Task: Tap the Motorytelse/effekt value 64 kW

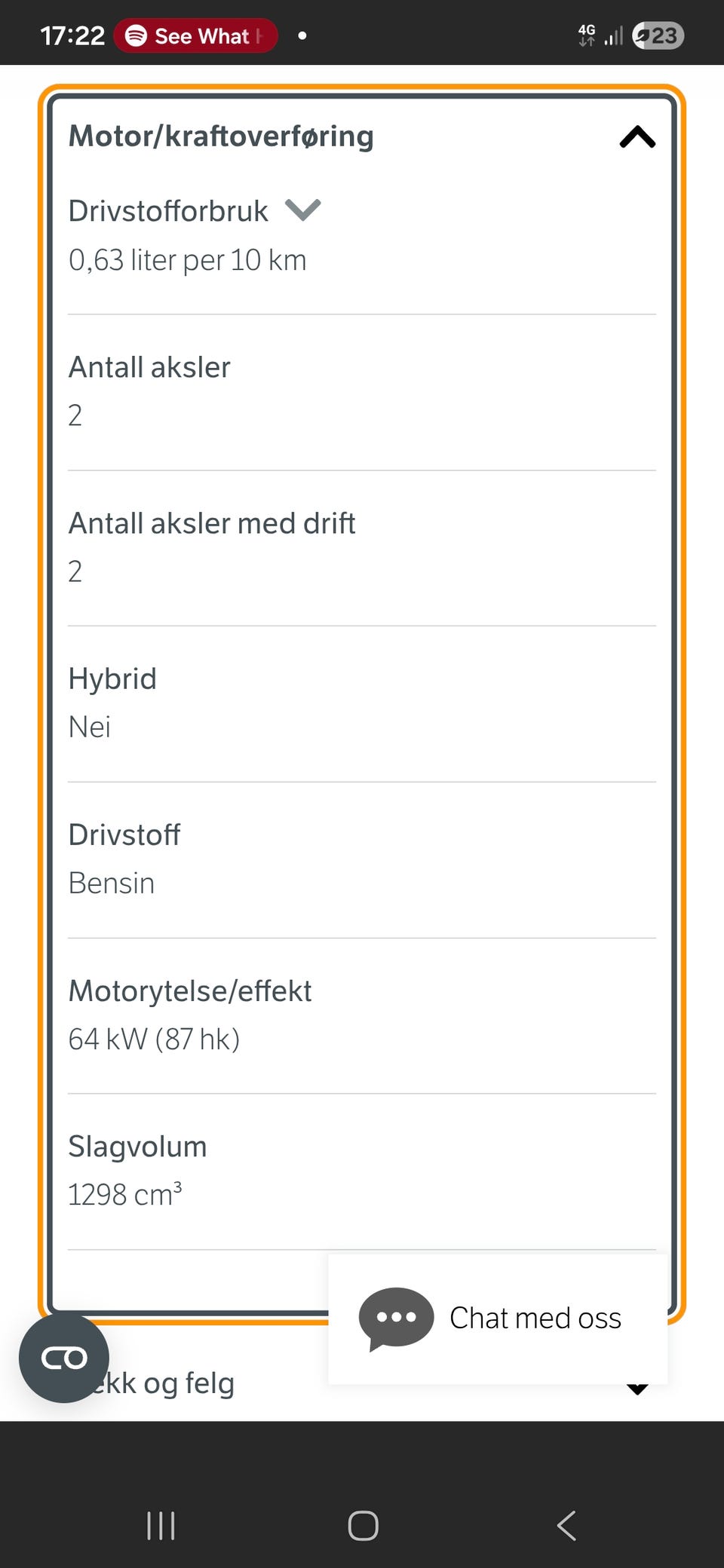Action: click(x=154, y=1039)
